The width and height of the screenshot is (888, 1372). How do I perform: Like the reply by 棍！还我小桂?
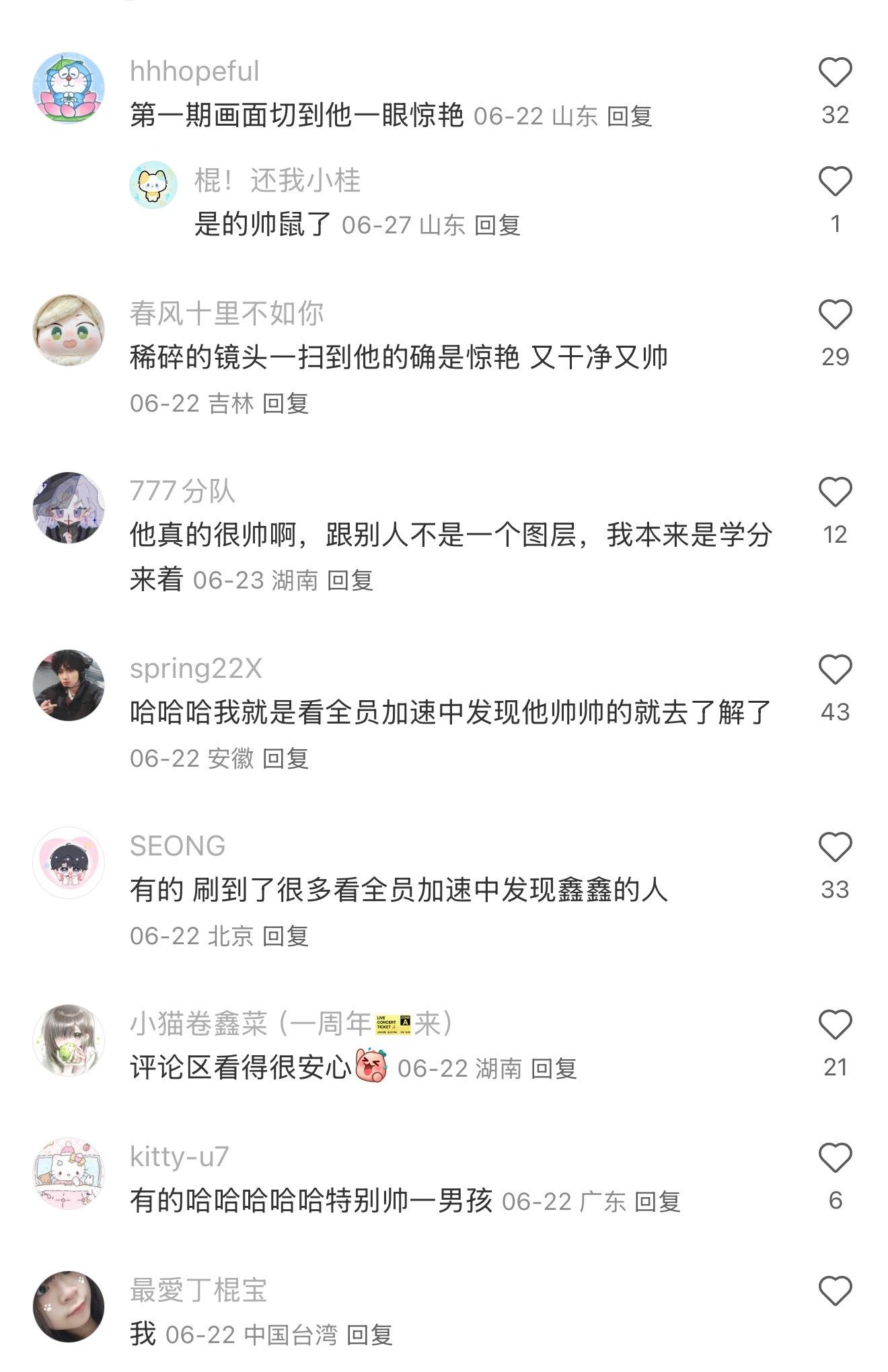click(835, 182)
